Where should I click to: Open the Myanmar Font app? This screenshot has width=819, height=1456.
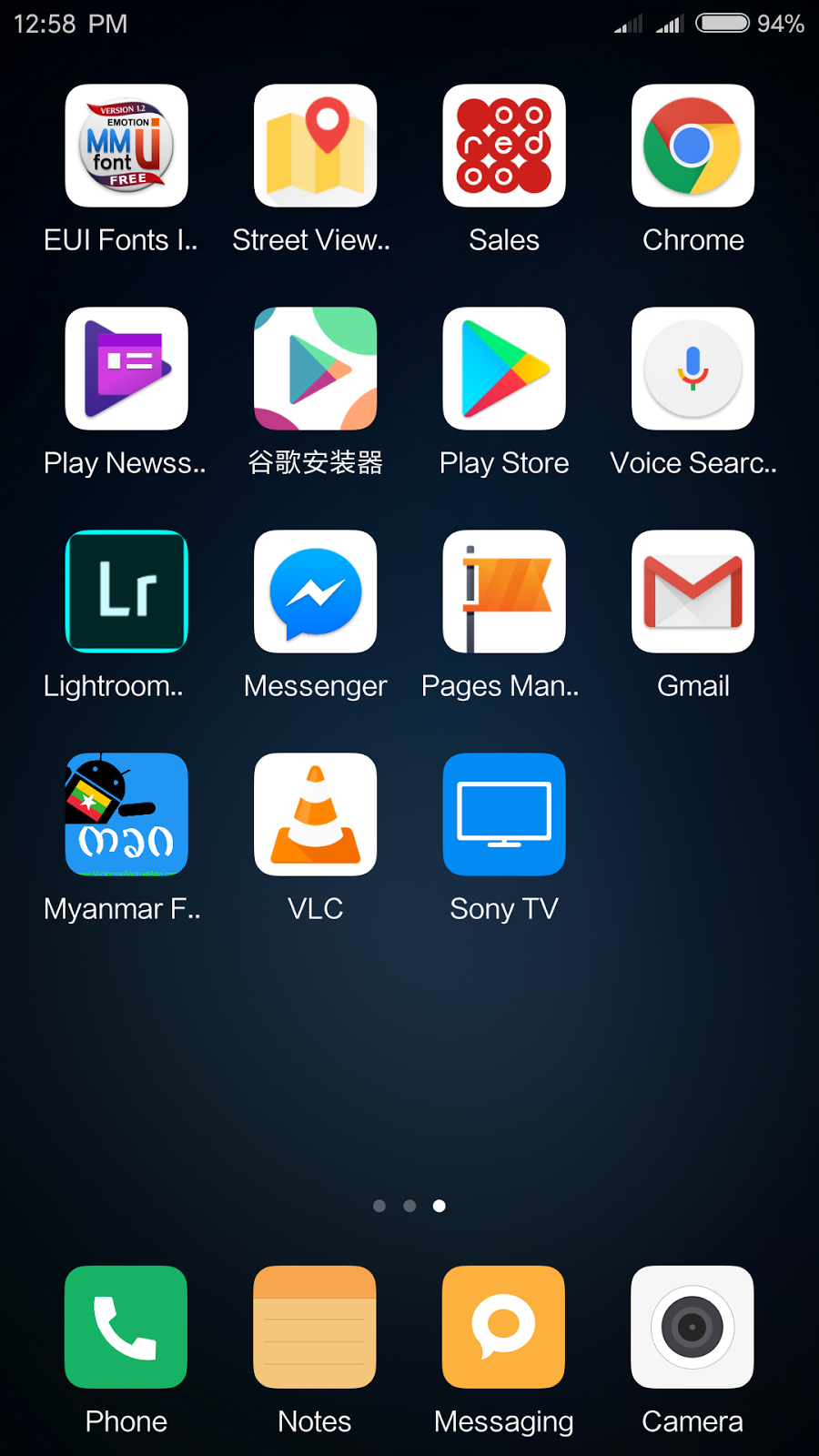coord(126,814)
